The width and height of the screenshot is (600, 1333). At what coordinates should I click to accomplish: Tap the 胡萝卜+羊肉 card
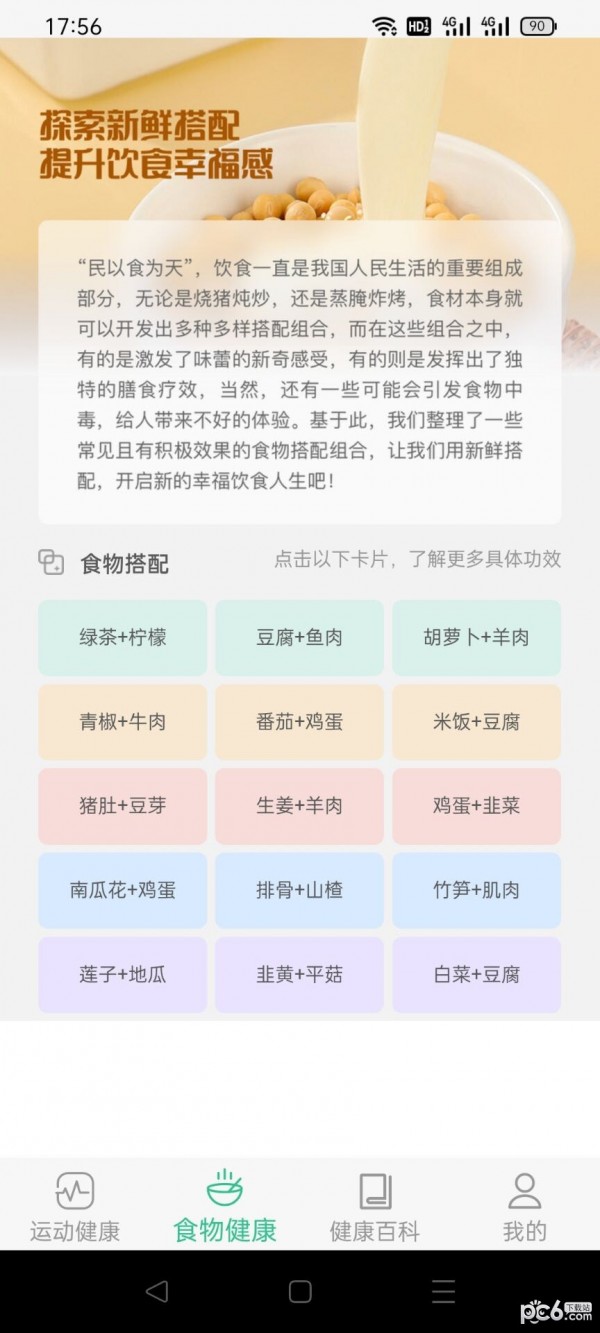(476, 637)
